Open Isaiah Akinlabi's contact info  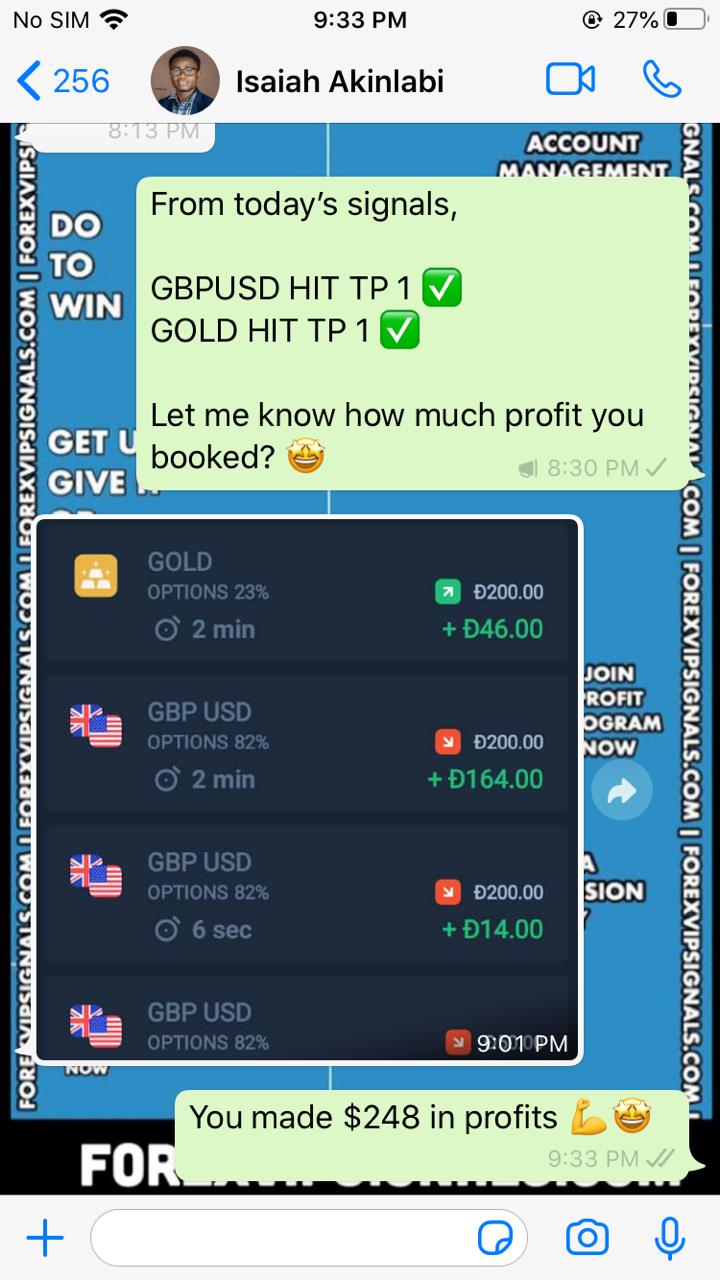click(x=339, y=81)
